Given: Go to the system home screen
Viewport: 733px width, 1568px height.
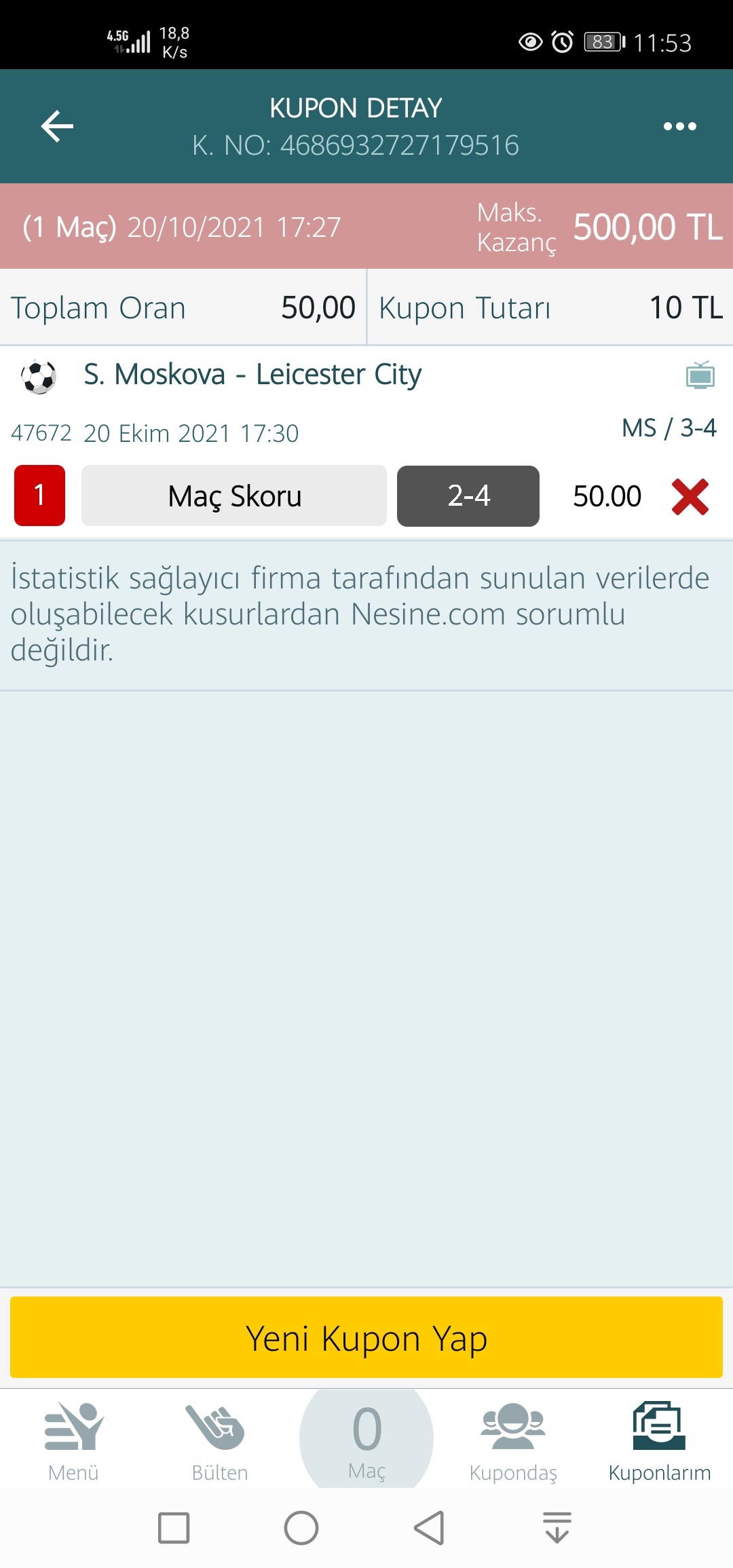Looking at the screenshot, I should (301, 1528).
